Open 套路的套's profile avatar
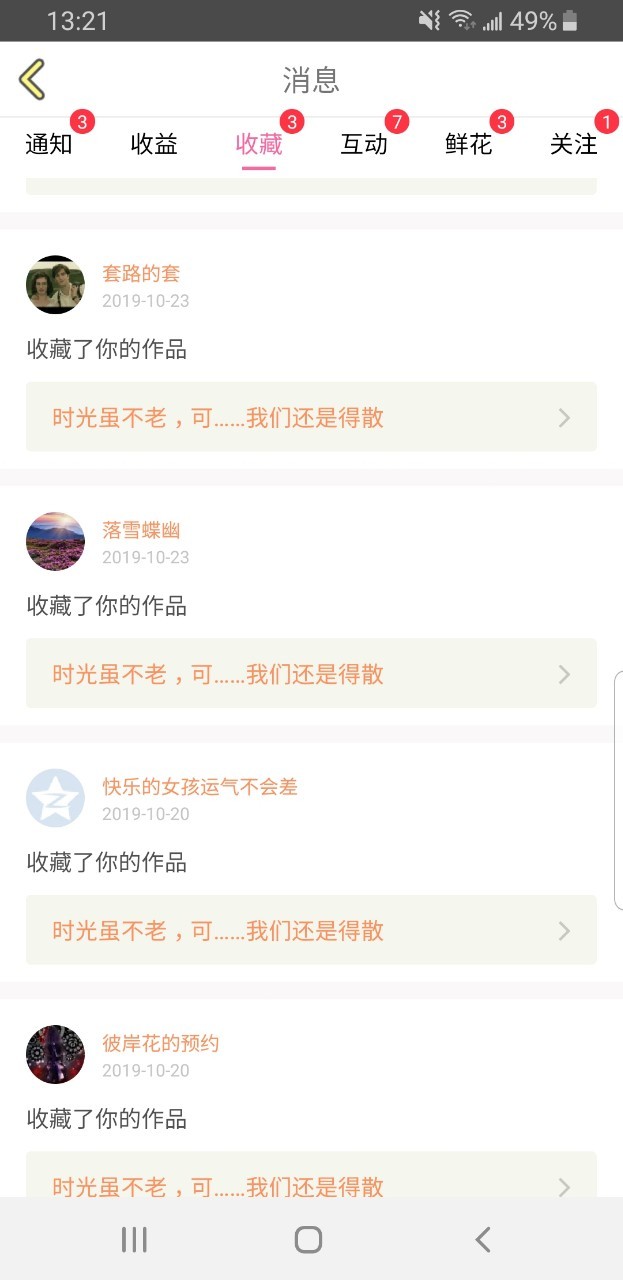Screen dimensions: 623x1280 click(55, 285)
